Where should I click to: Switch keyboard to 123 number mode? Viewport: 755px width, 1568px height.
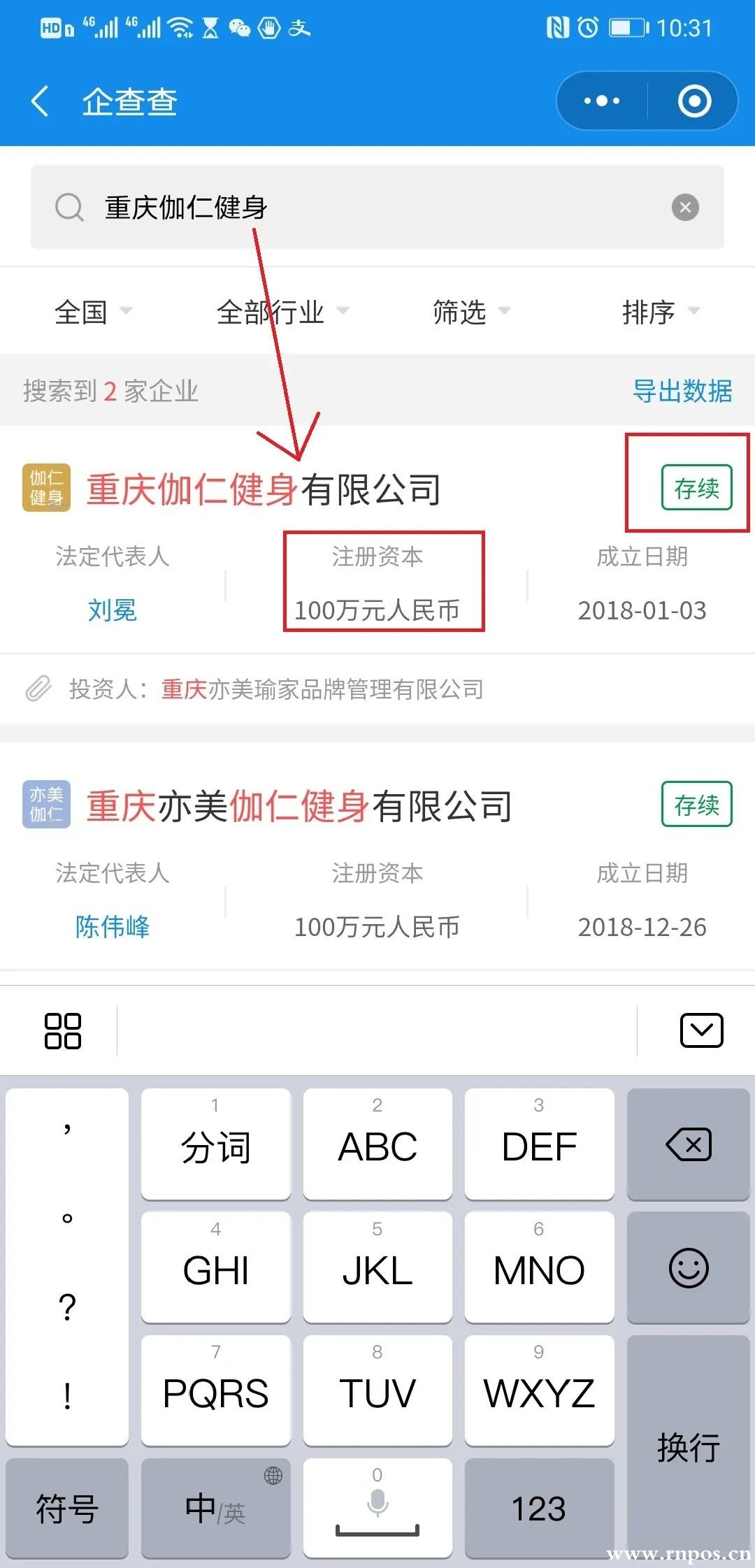(538, 1509)
